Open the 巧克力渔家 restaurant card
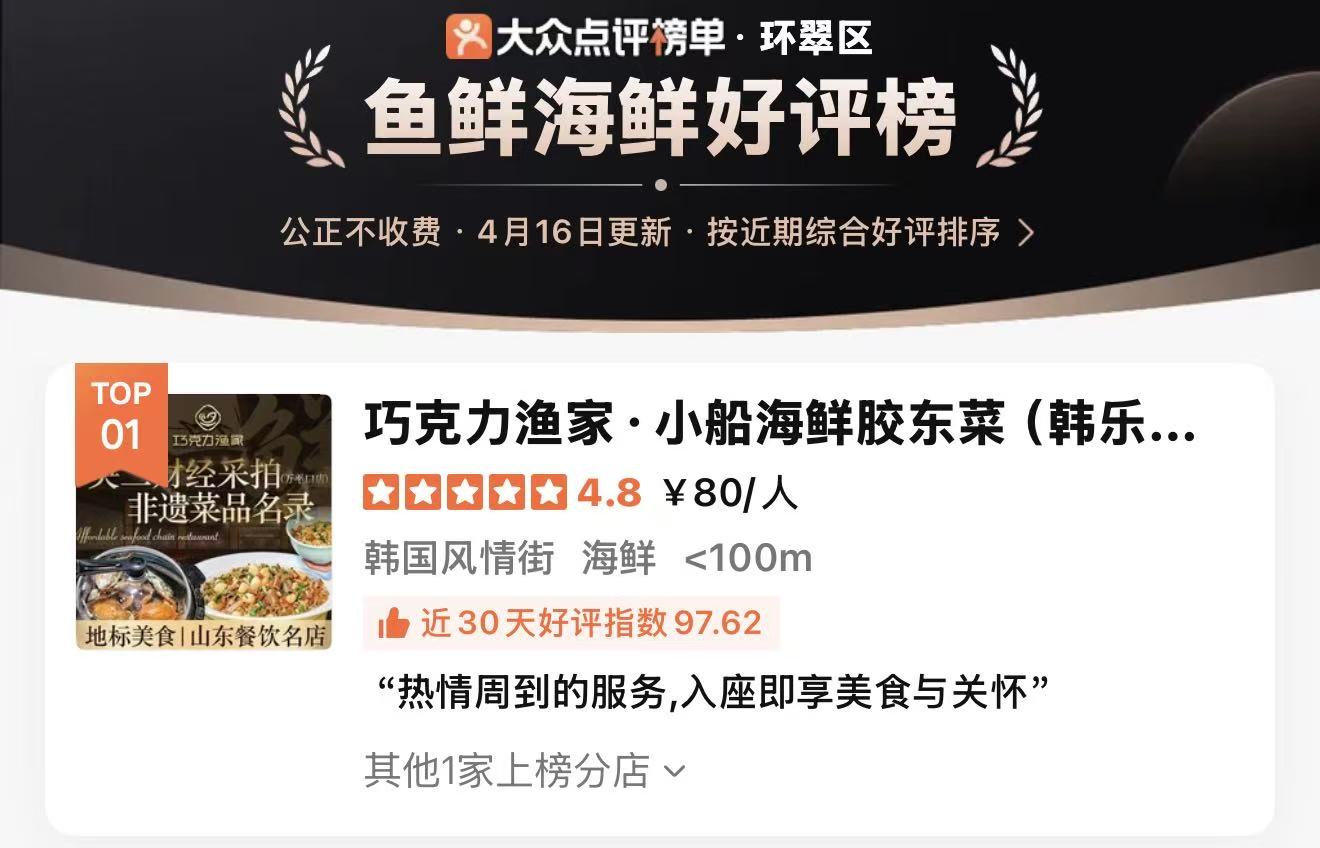Viewport: 1320px width, 848px height. click(x=778, y=427)
